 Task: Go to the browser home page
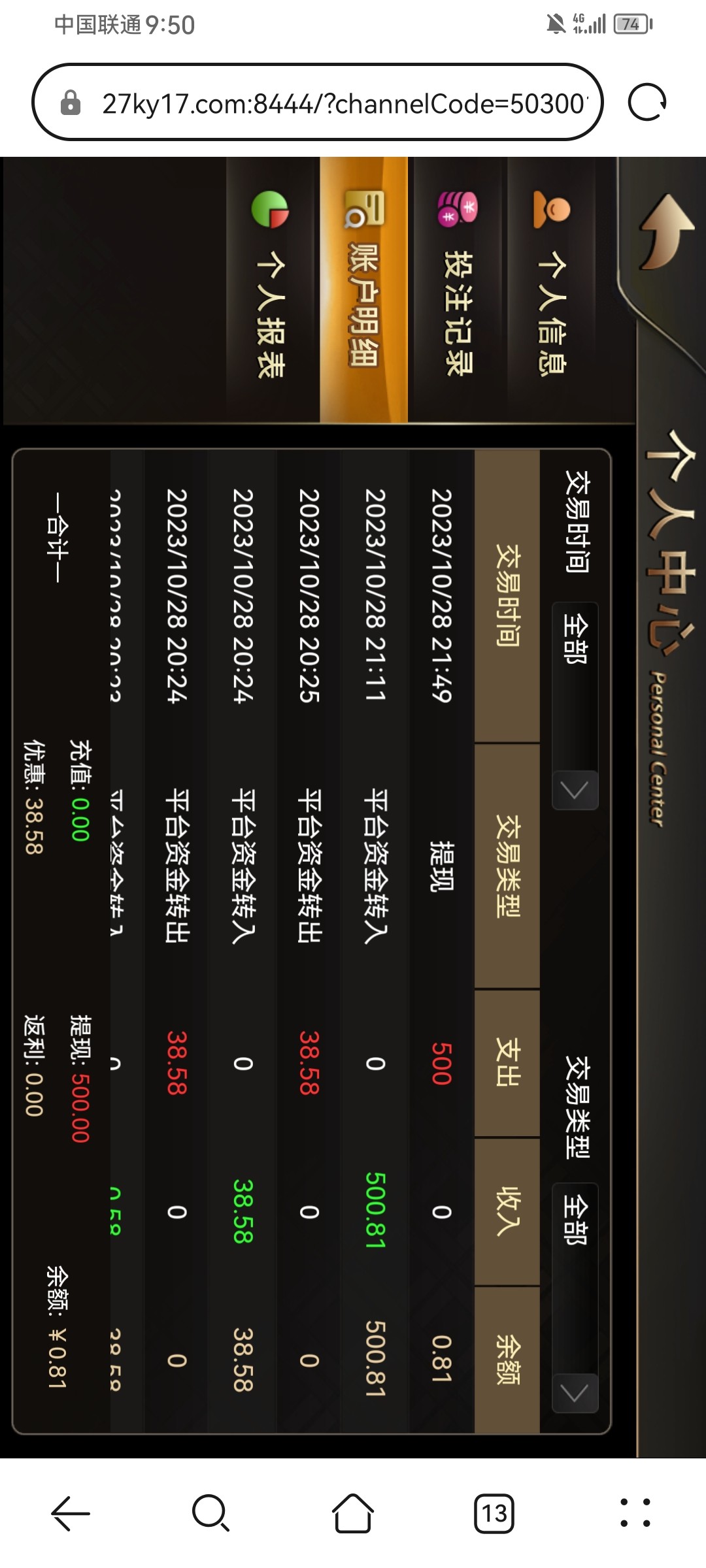pyautogui.click(x=353, y=1513)
